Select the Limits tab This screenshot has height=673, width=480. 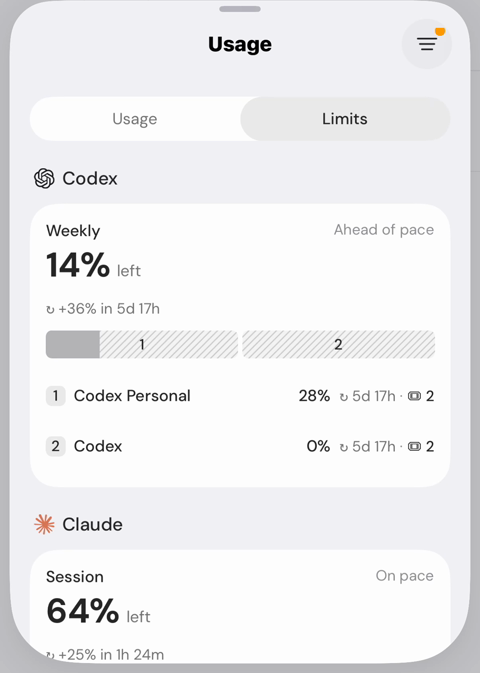click(x=345, y=119)
